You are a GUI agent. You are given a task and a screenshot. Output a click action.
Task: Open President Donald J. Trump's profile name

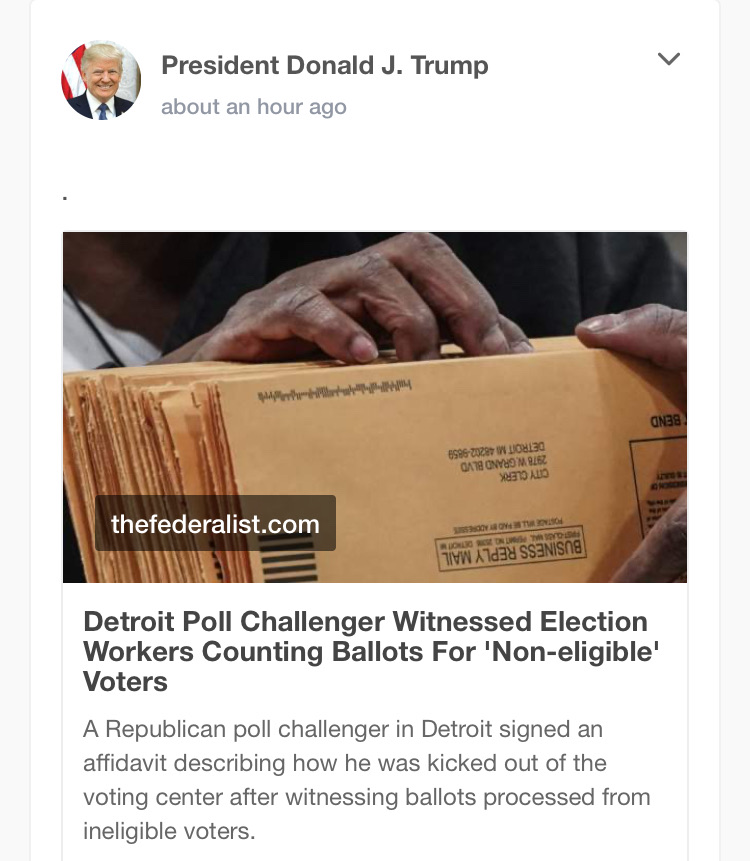[324, 66]
